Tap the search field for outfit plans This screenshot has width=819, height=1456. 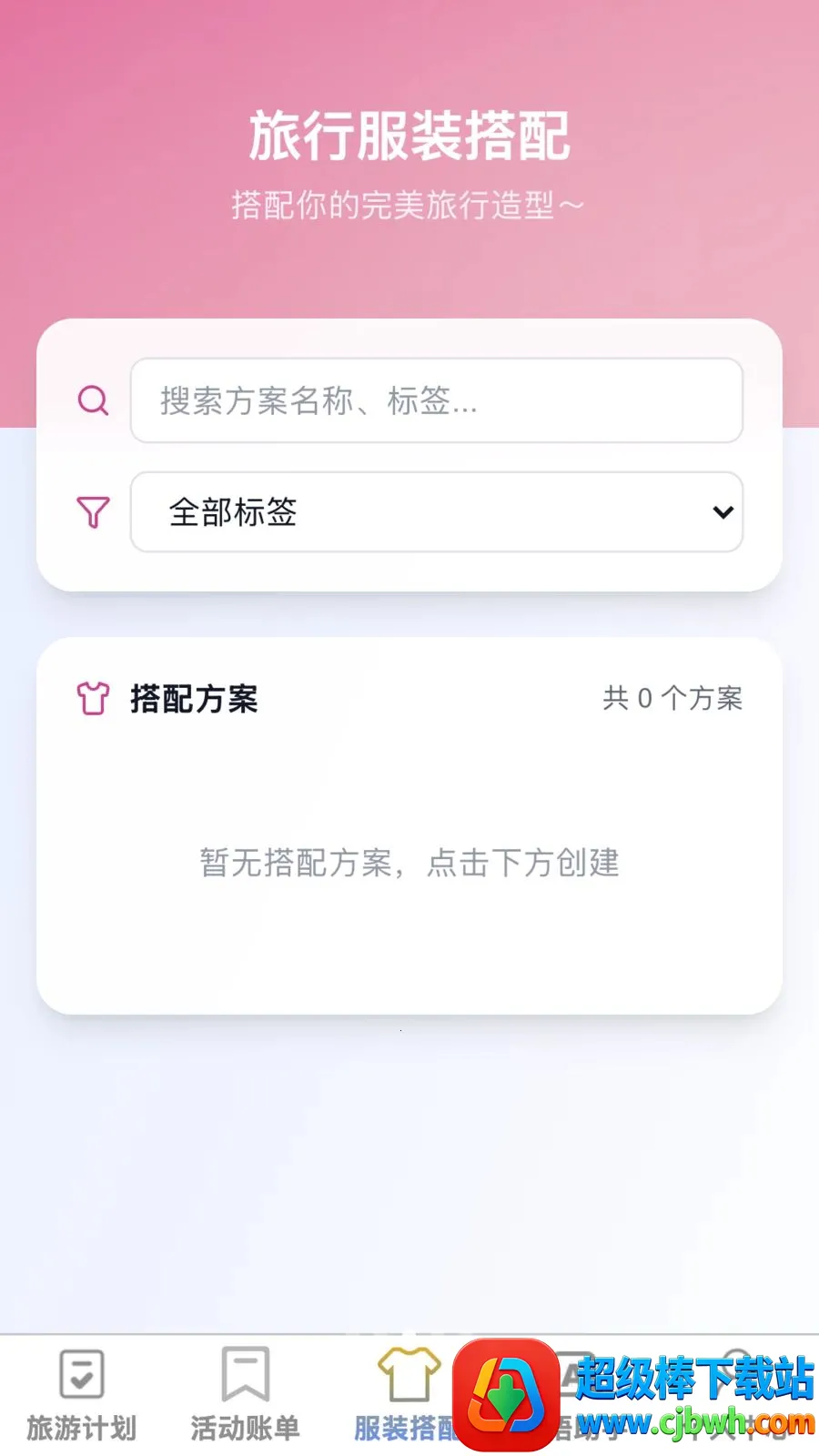(x=437, y=400)
